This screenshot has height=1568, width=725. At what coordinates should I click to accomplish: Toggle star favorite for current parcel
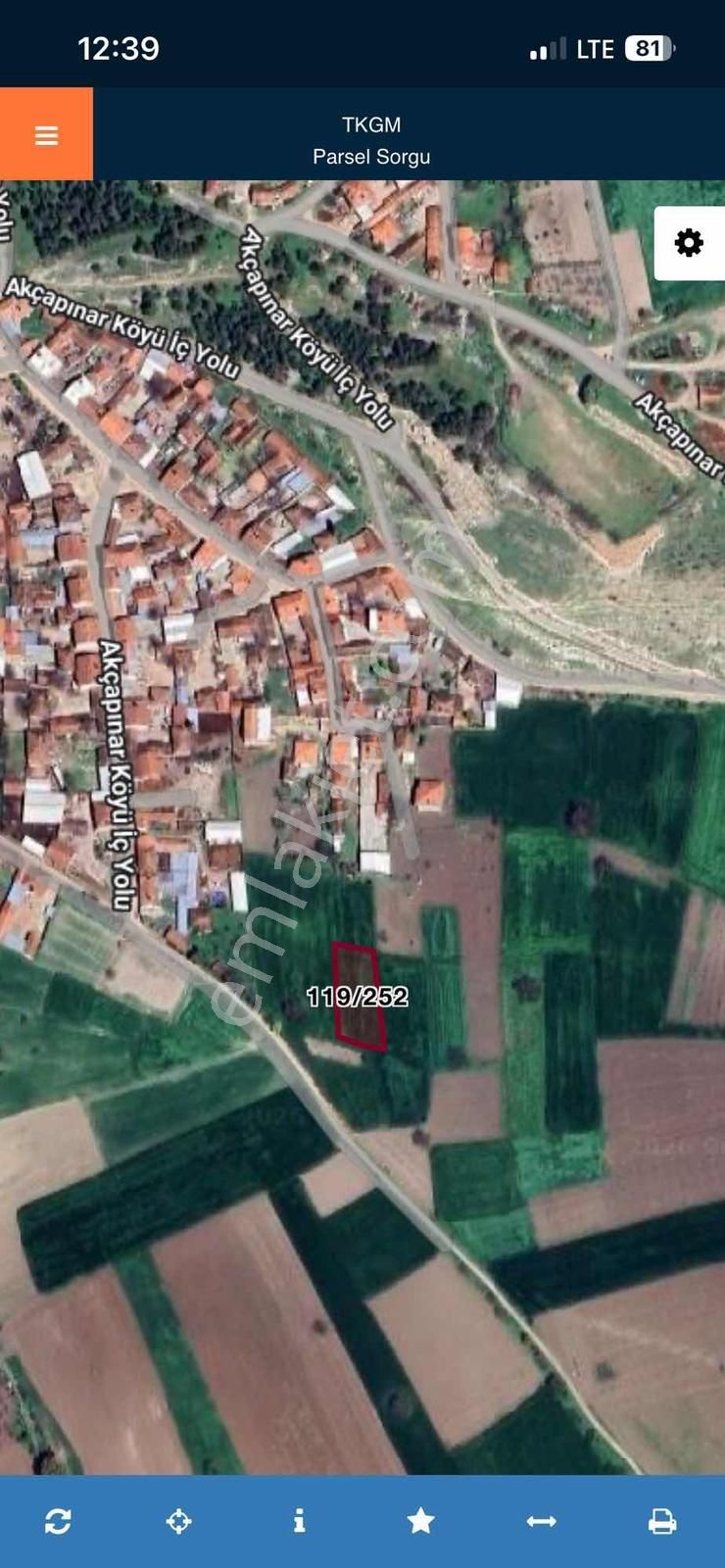(418, 1522)
